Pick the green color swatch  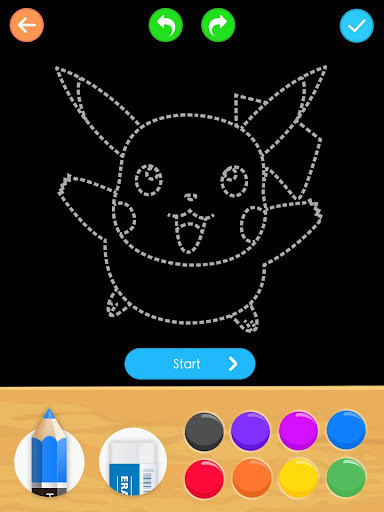[x=346, y=477]
